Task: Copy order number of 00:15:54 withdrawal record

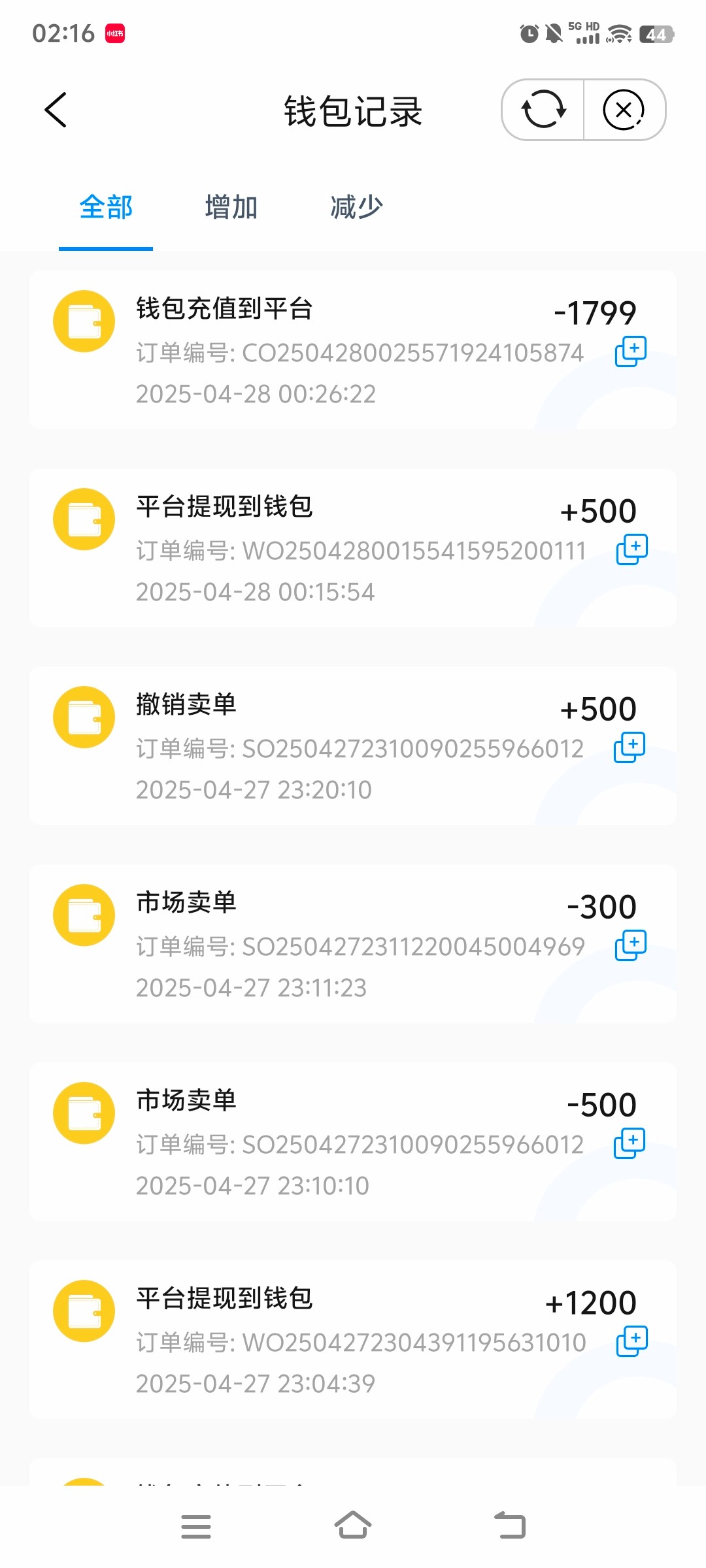Action: pos(632,549)
